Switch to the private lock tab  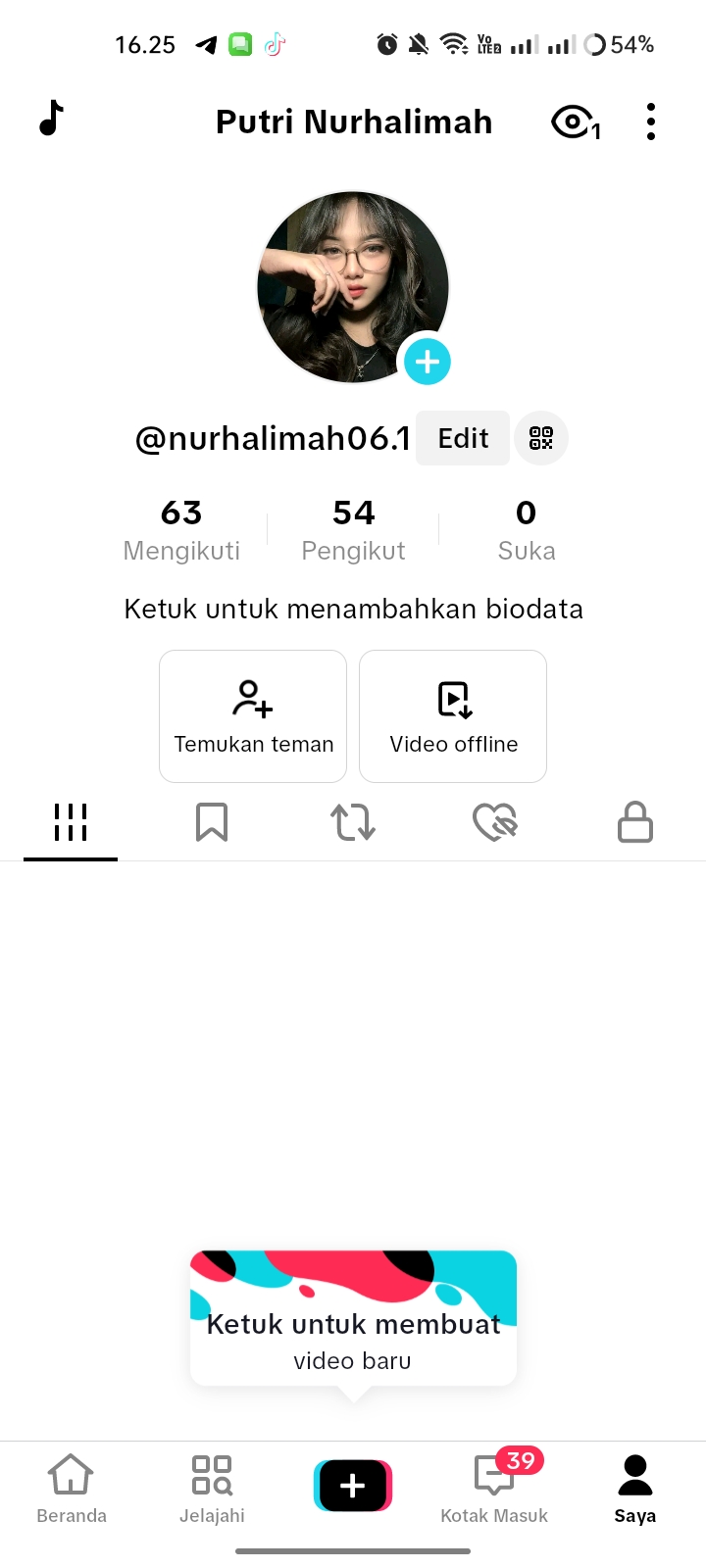tap(635, 822)
